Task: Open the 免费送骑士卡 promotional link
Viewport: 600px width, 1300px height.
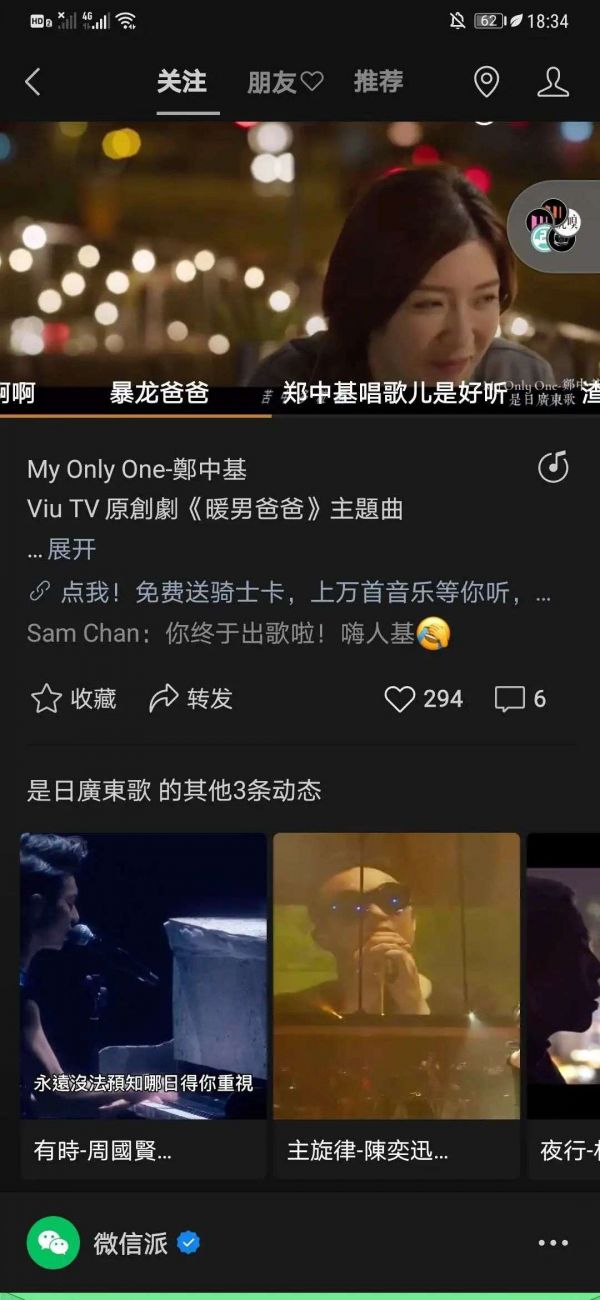Action: click(x=300, y=592)
